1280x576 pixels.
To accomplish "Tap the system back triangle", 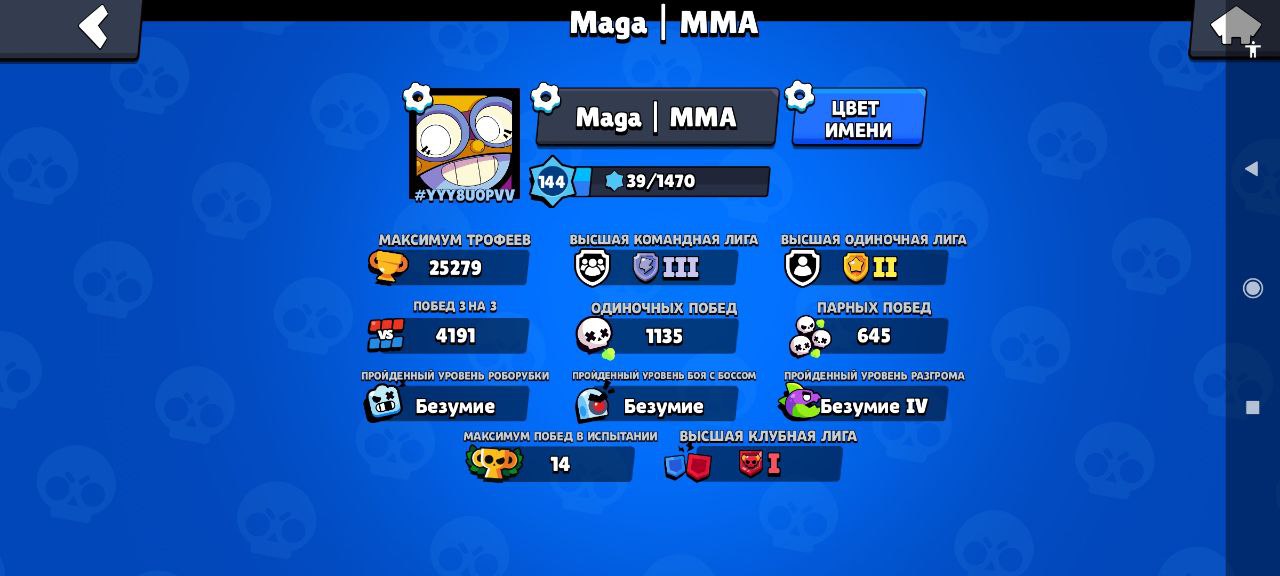I will click(x=1251, y=169).
